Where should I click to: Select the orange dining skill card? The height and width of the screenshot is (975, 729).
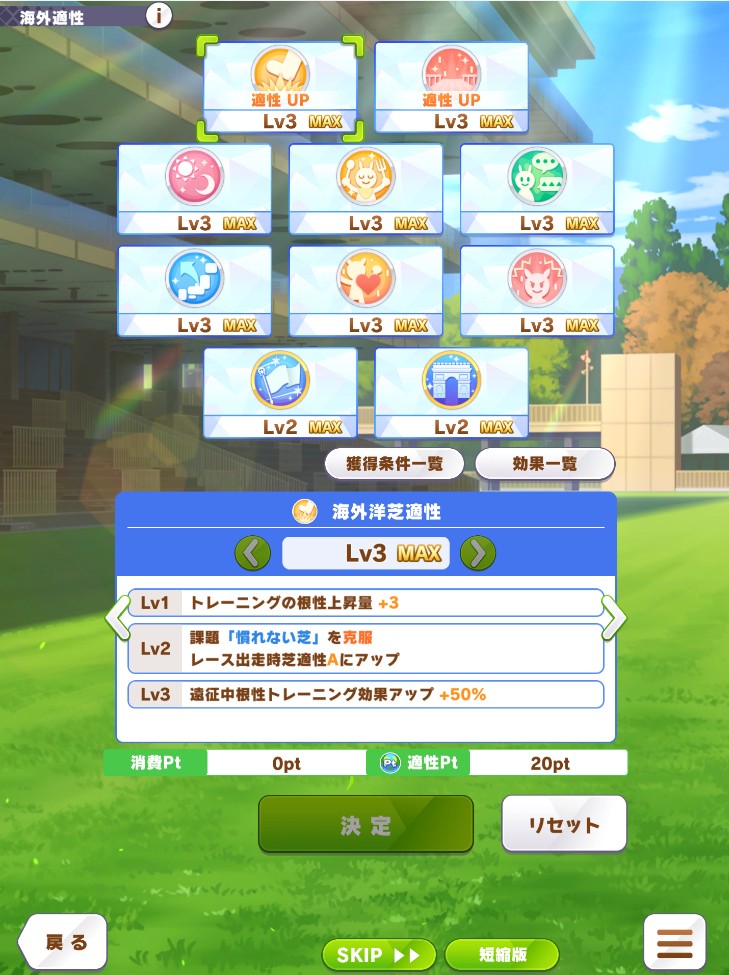tap(365, 189)
